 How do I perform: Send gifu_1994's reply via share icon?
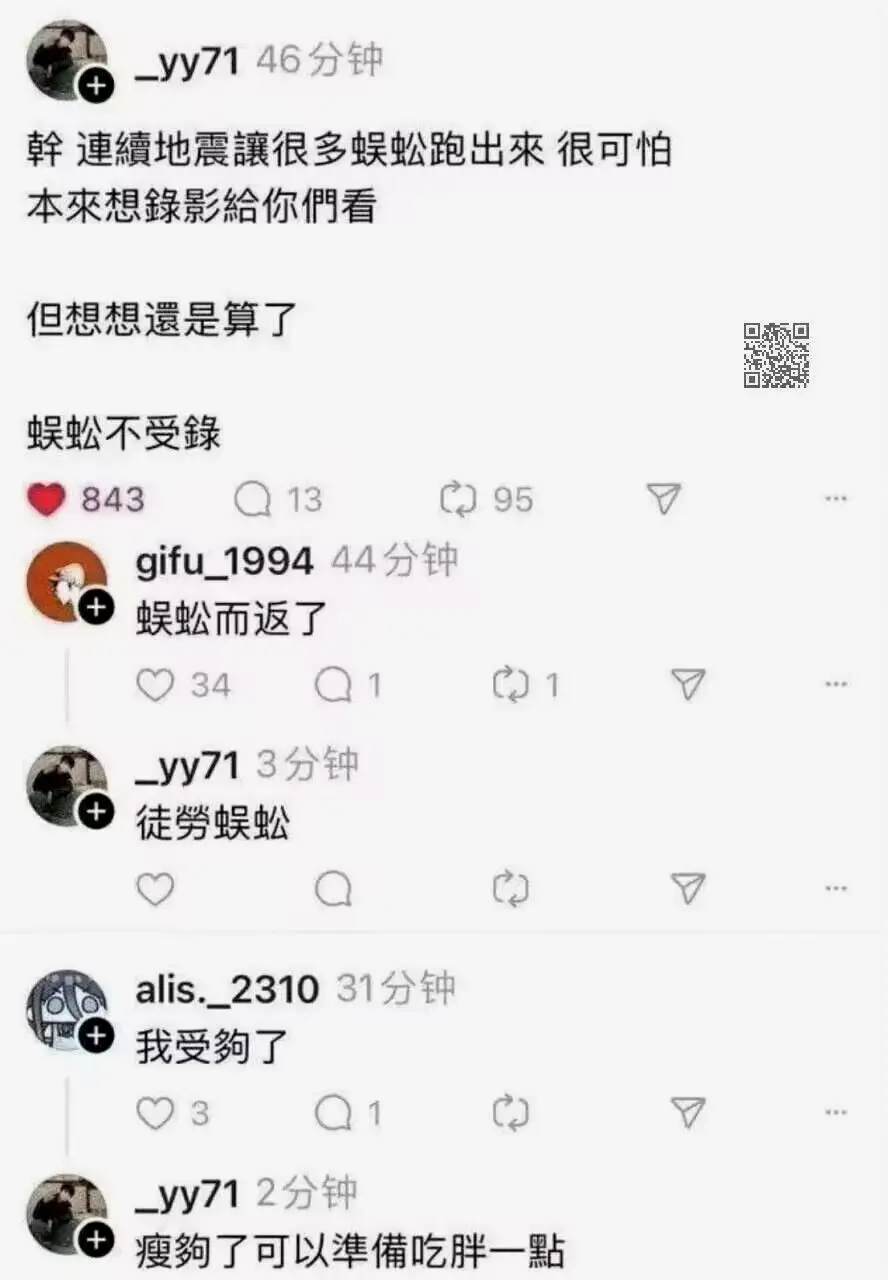(x=688, y=685)
